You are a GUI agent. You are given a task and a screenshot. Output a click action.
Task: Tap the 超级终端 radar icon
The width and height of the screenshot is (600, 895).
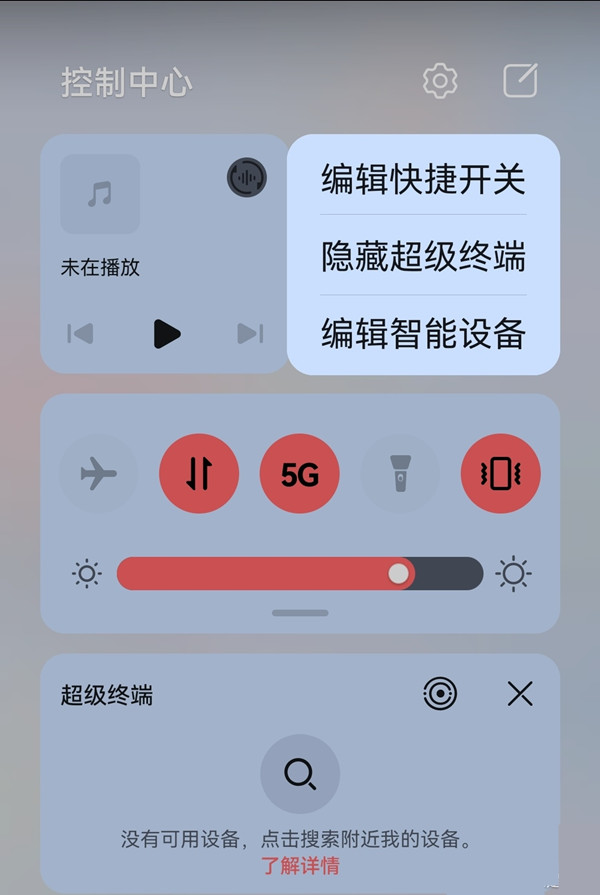[x=440, y=694]
